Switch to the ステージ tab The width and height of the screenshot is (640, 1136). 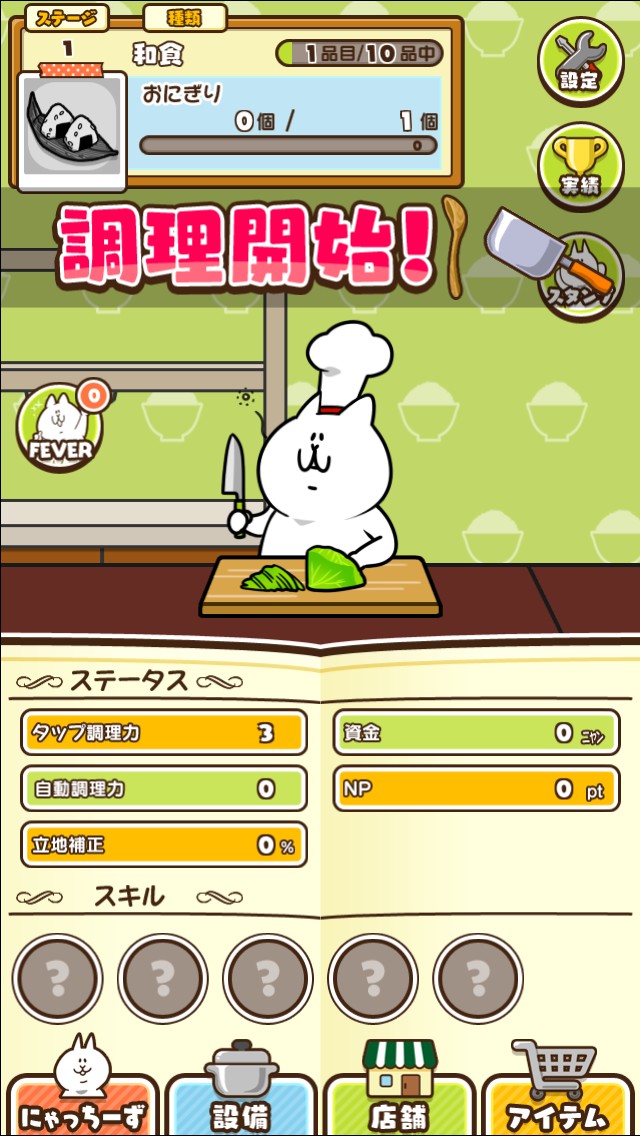point(67,18)
